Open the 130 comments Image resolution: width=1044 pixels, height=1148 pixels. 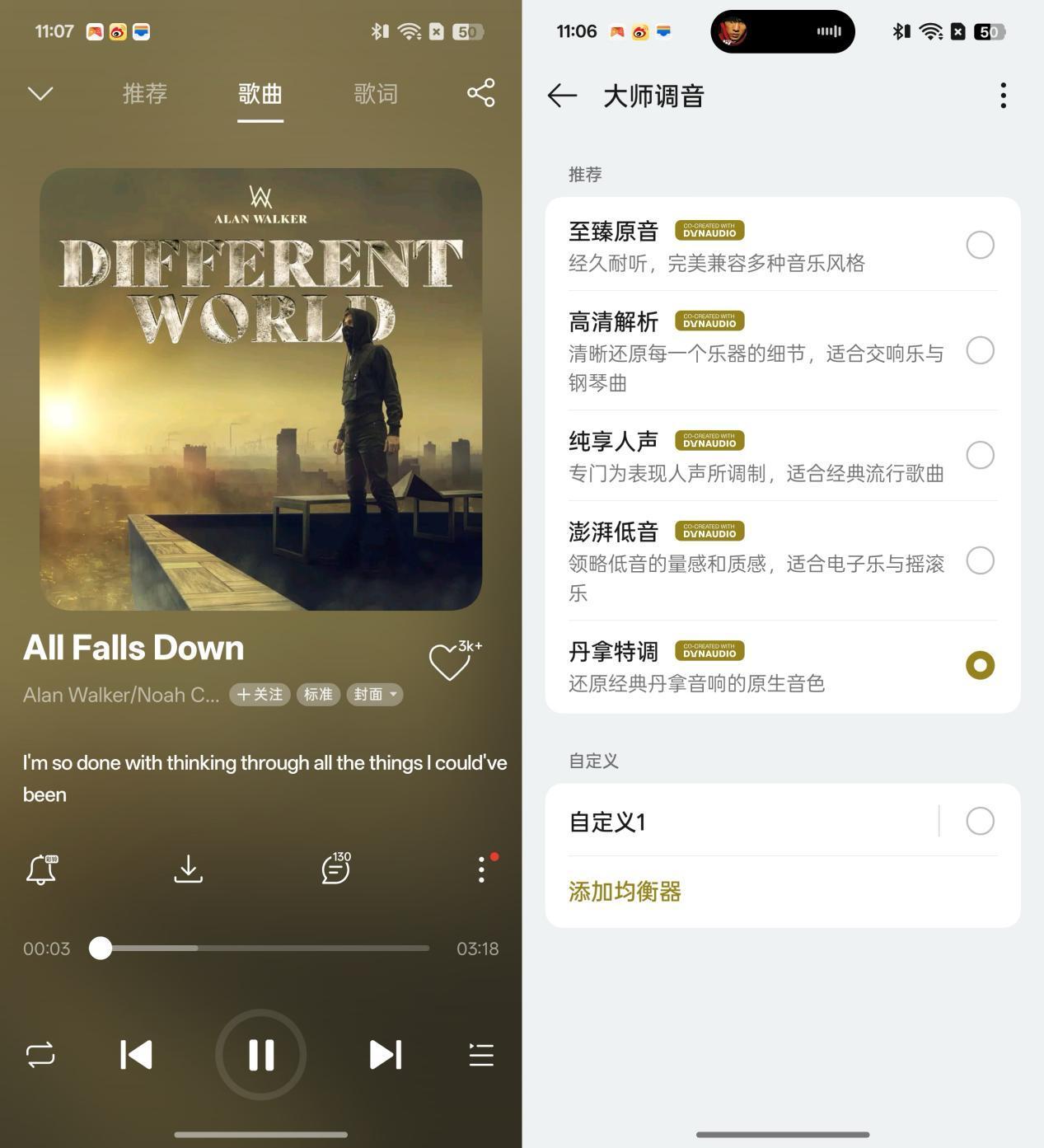(335, 869)
